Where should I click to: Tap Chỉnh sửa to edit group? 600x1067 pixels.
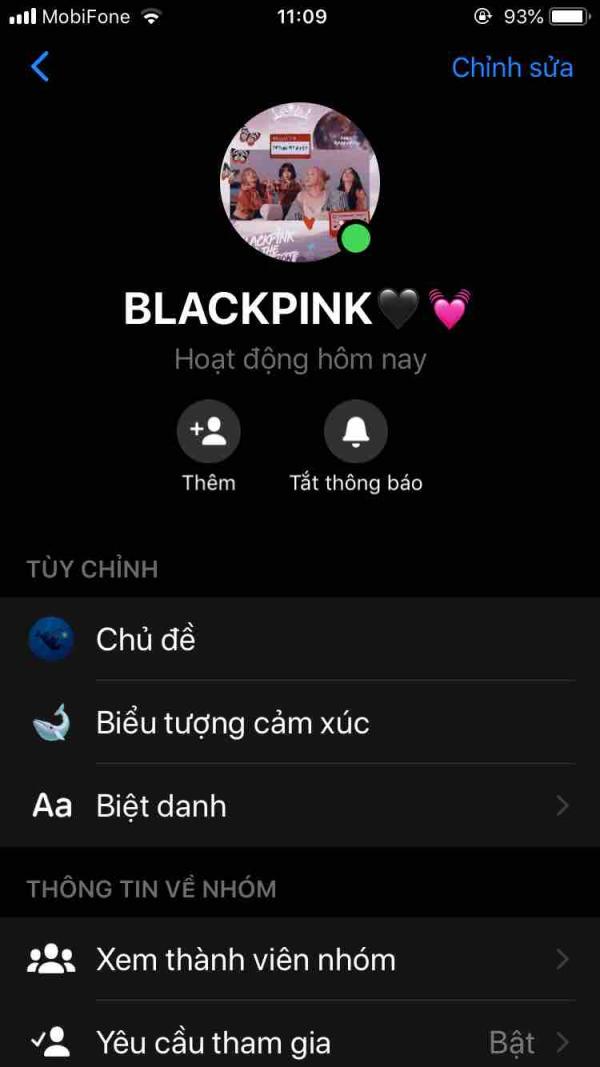click(512, 67)
